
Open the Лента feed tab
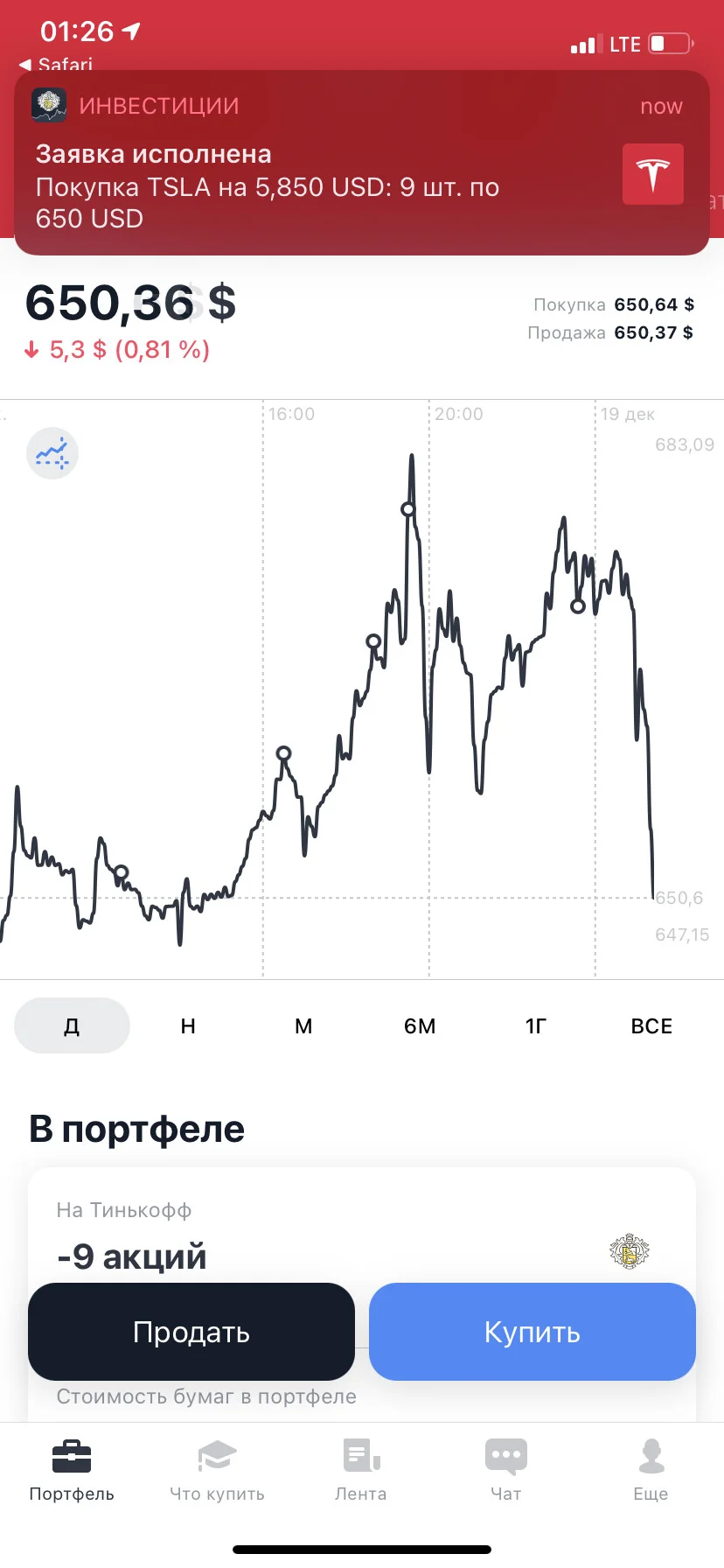(x=361, y=1470)
